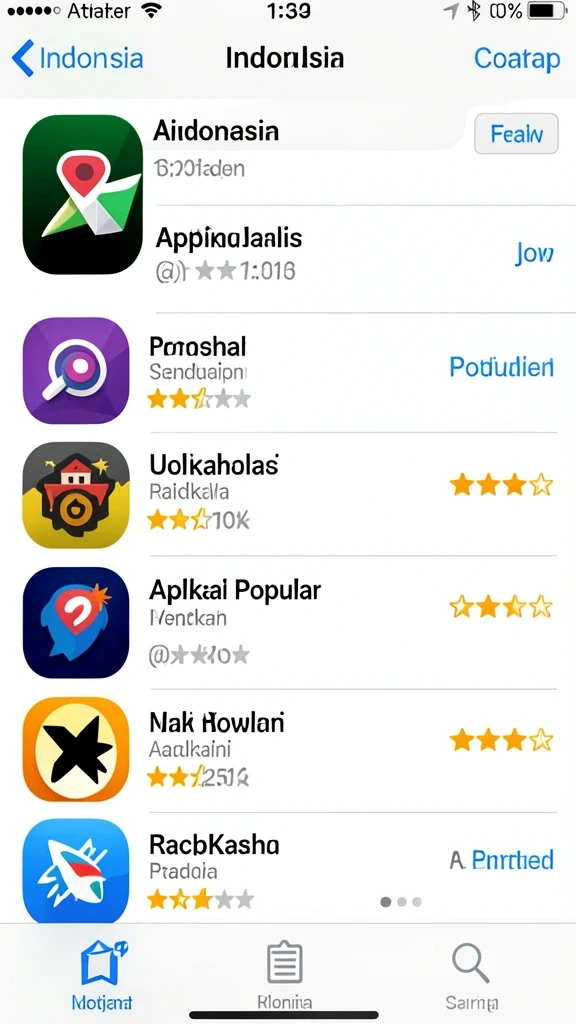Open the Aplkal Popular app row
Image resolution: width=576 pixels, height=1024 pixels.
click(288, 622)
